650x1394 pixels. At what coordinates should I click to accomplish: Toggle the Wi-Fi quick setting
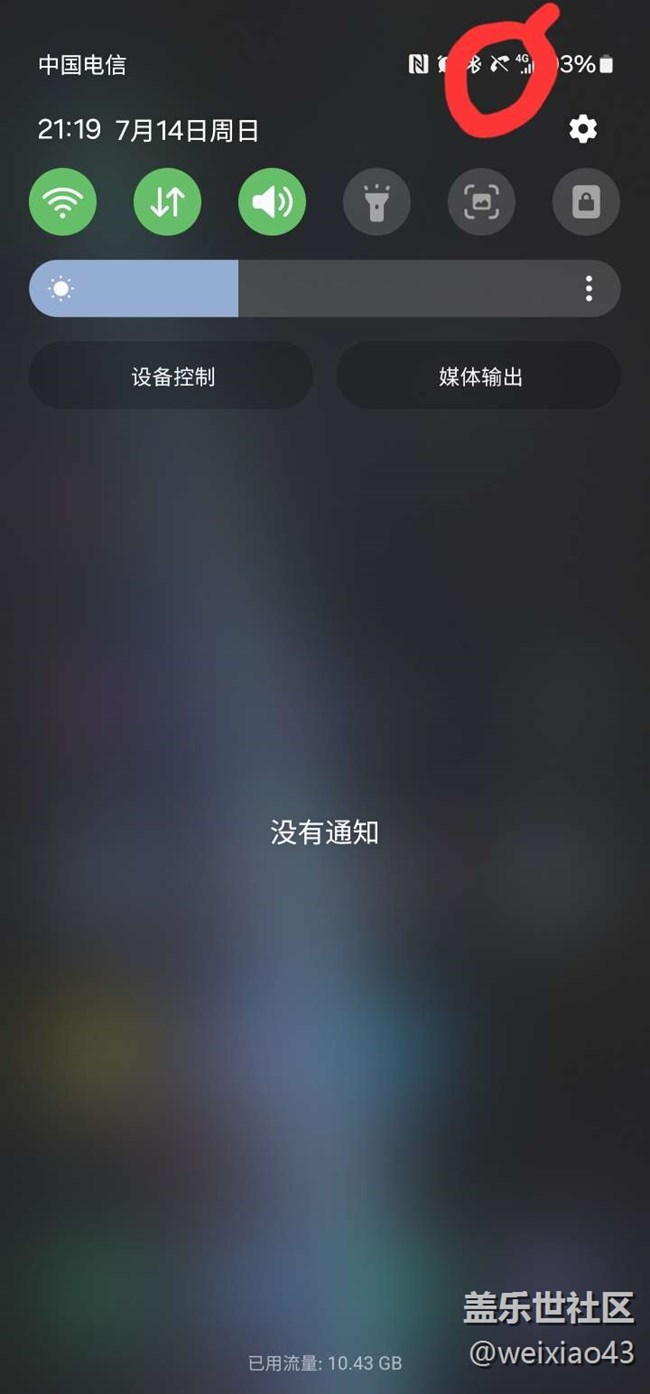tap(63, 202)
